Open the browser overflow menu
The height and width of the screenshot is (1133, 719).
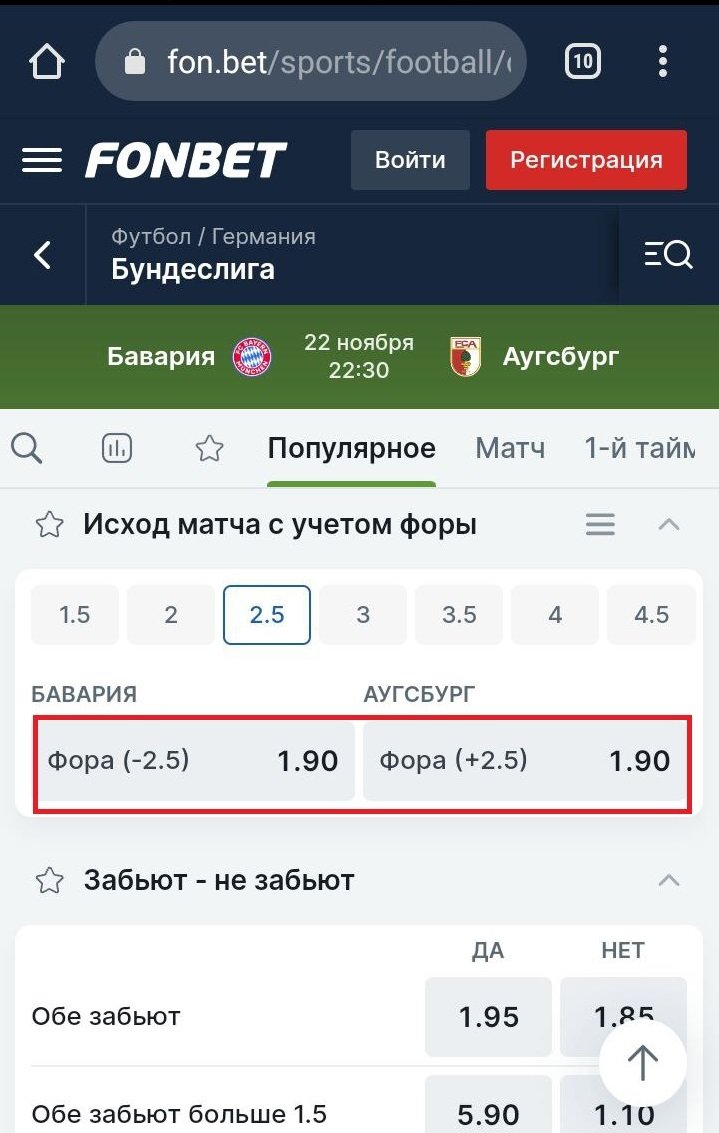pos(662,62)
